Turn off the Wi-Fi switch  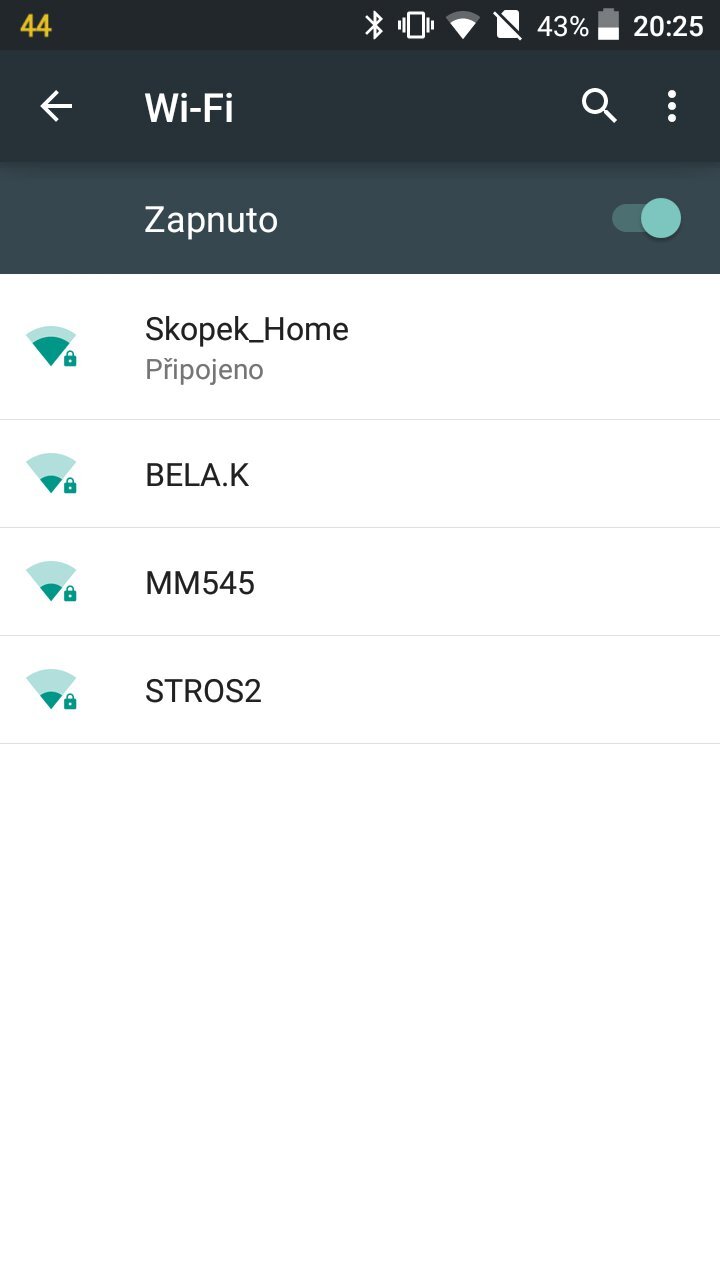(647, 219)
